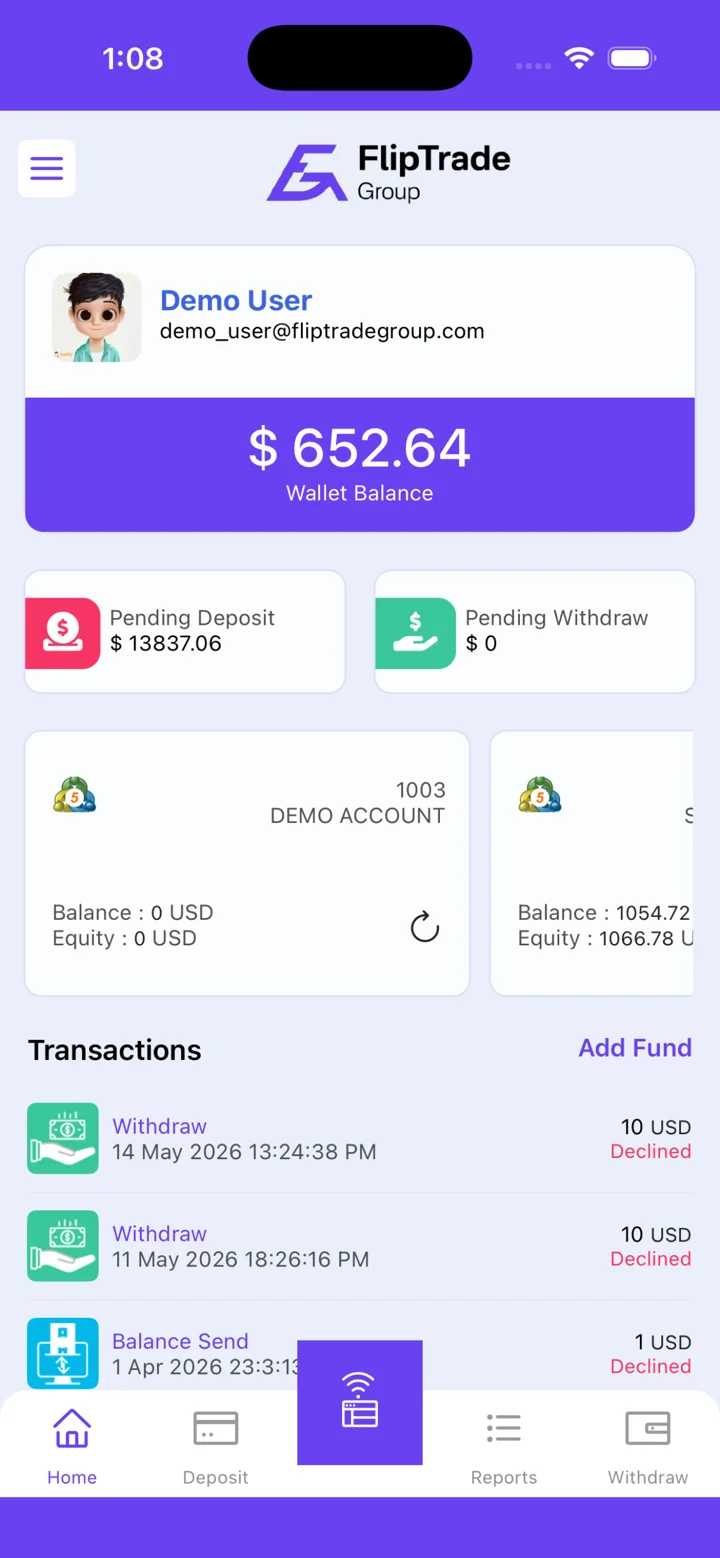Open the 1003 Demo Account card
The width and height of the screenshot is (720, 1558).
click(x=247, y=863)
